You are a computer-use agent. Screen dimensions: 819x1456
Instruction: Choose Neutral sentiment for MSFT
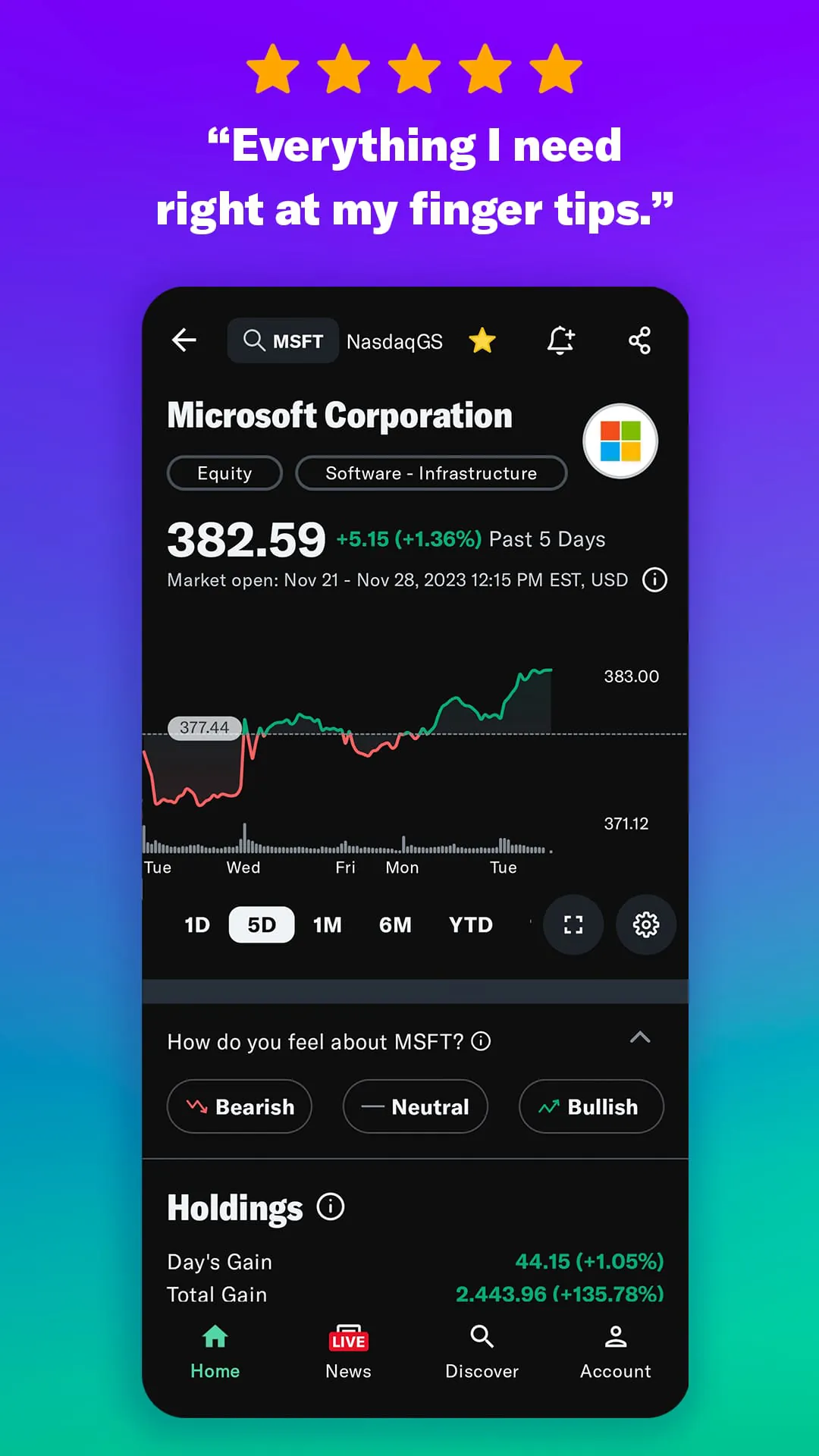pos(415,1106)
